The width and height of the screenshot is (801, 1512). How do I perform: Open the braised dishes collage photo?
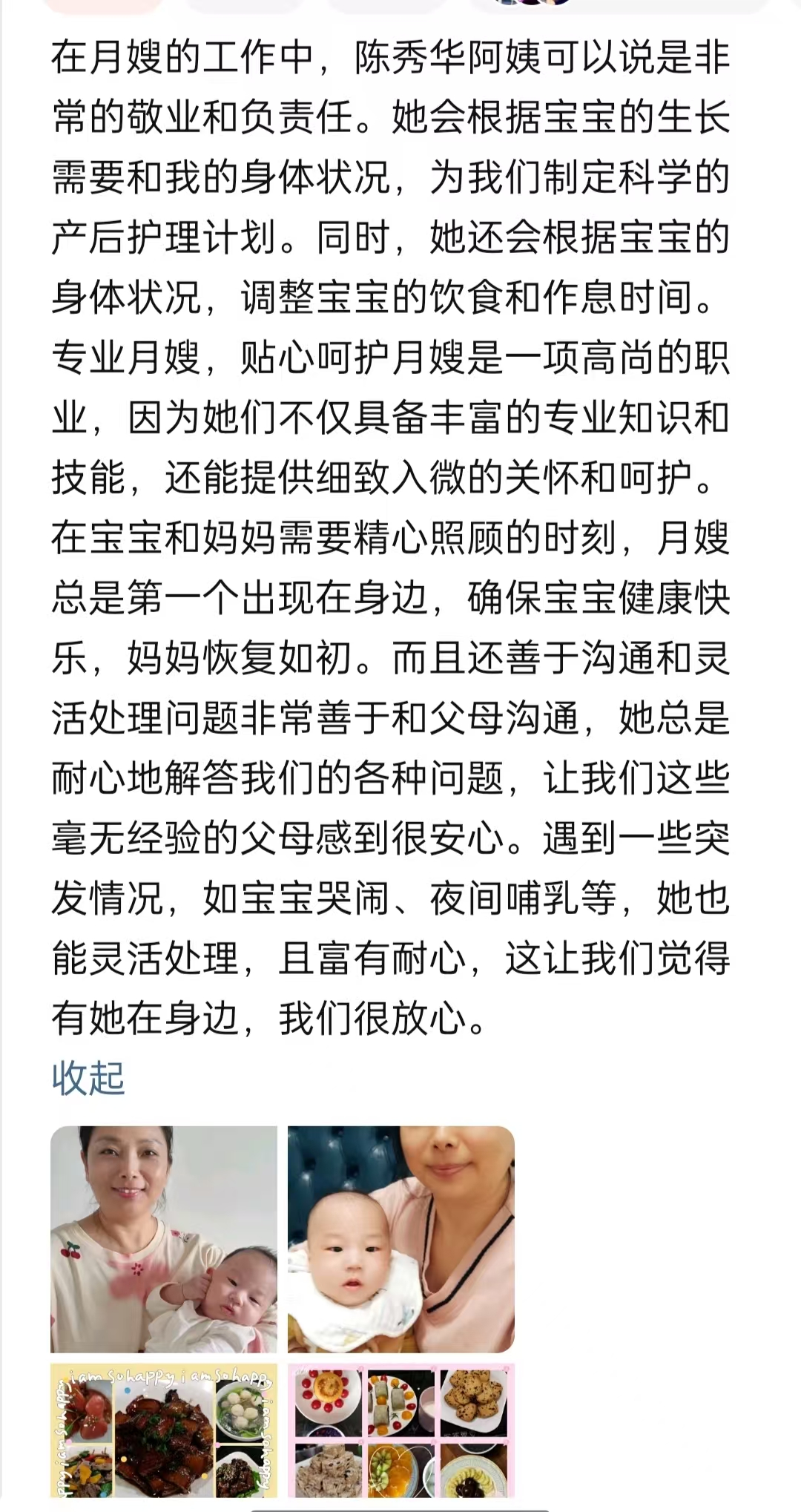point(163,1430)
